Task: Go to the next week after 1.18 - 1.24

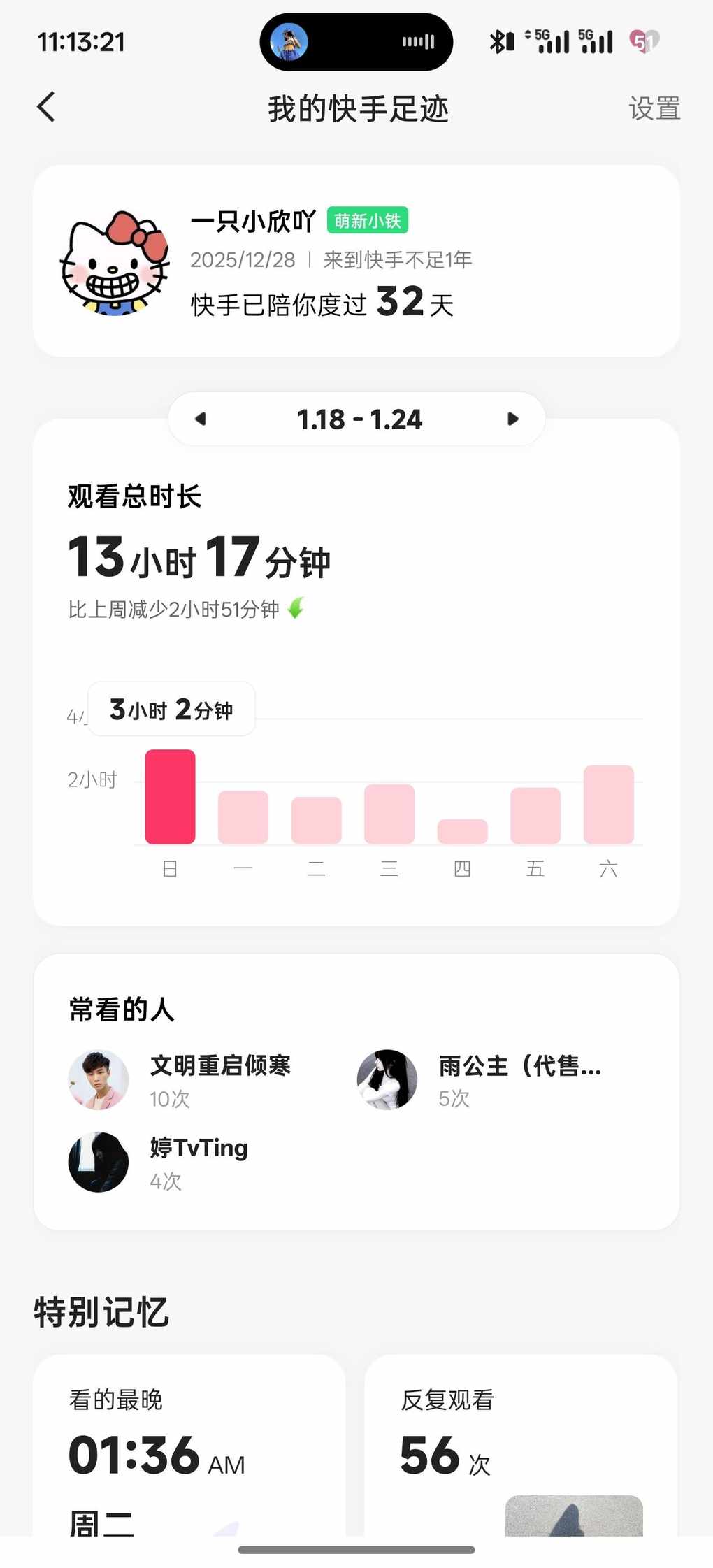Action: (x=513, y=419)
